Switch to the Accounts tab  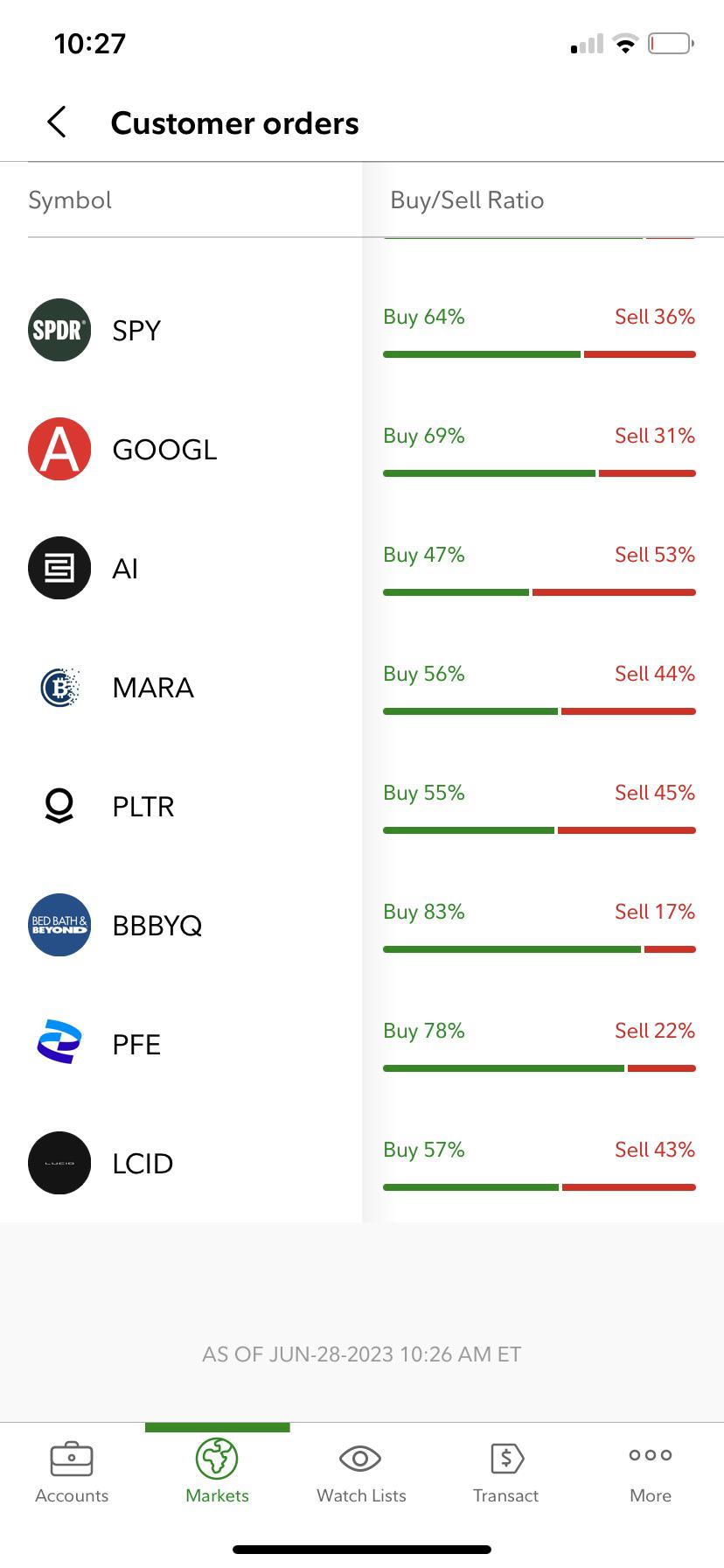pos(72,1473)
